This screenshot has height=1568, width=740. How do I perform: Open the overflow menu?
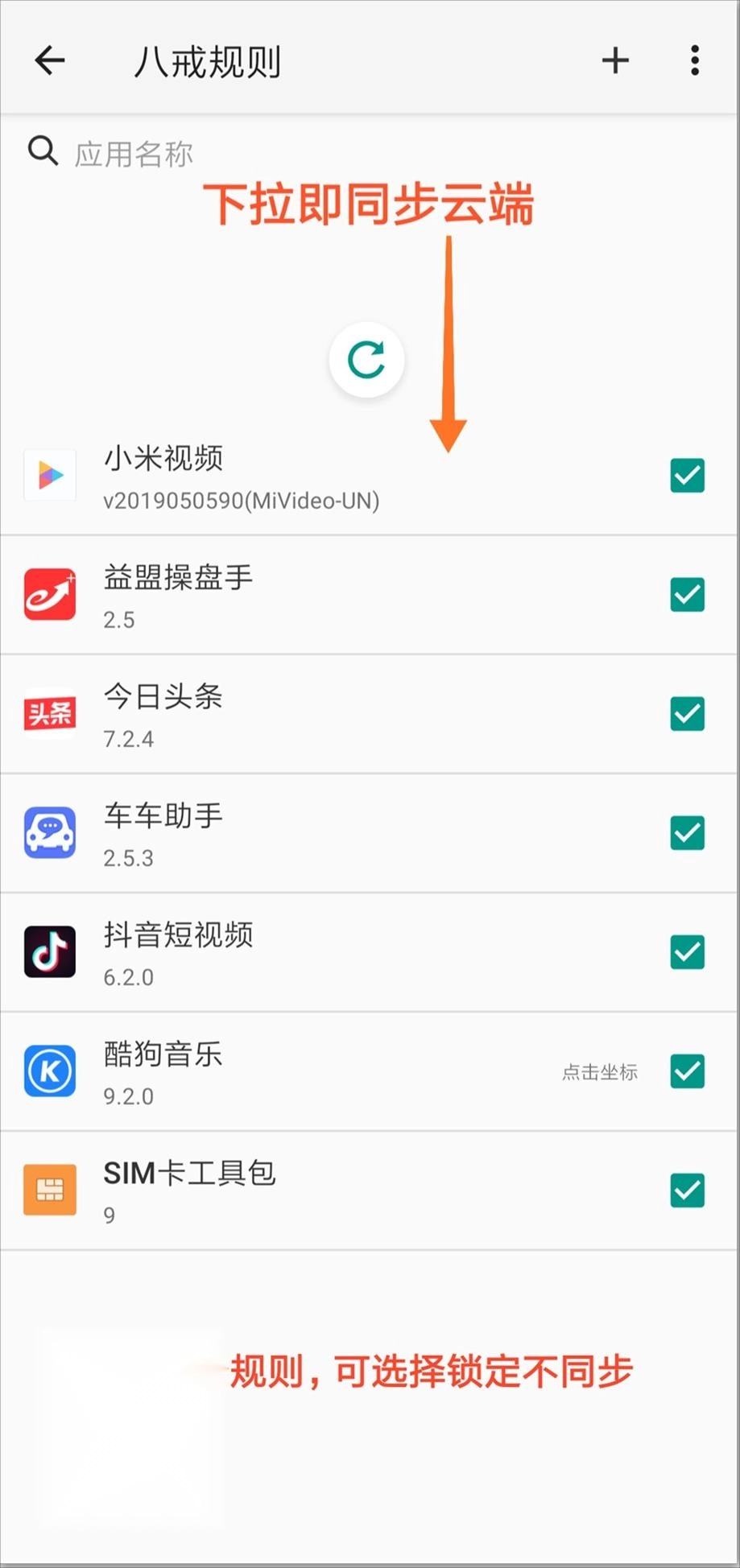pos(694,60)
